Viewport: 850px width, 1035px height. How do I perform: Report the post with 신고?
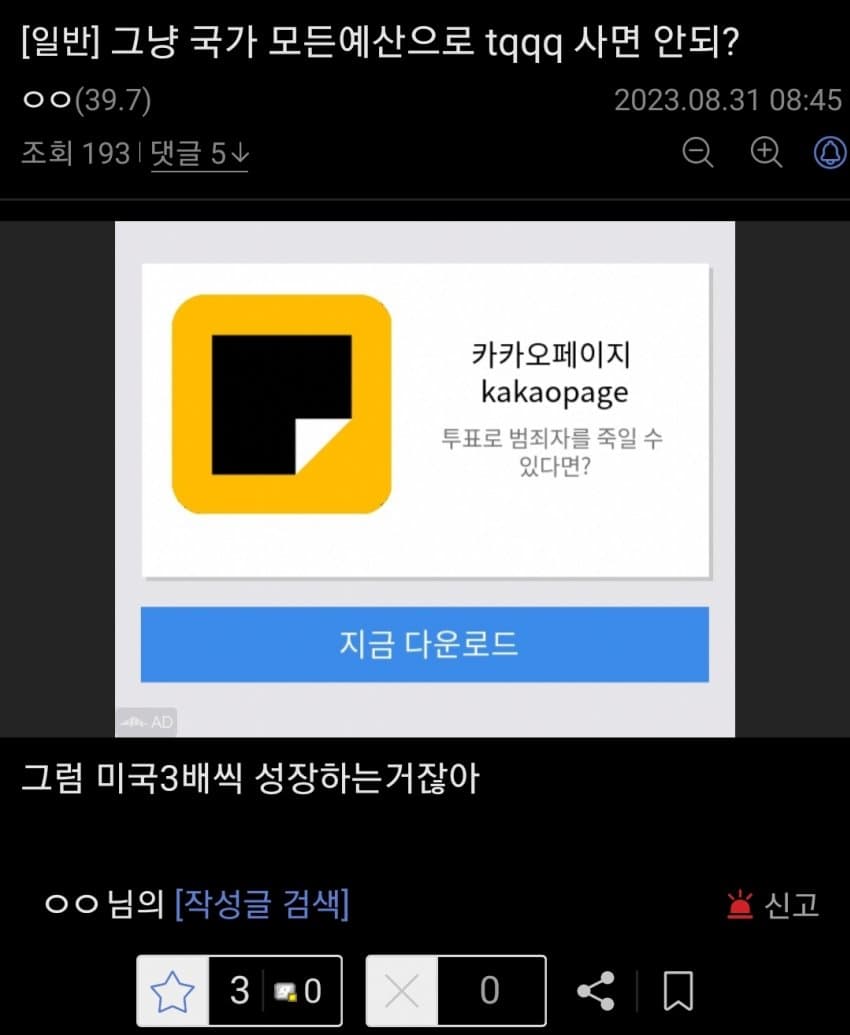[772, 905]
